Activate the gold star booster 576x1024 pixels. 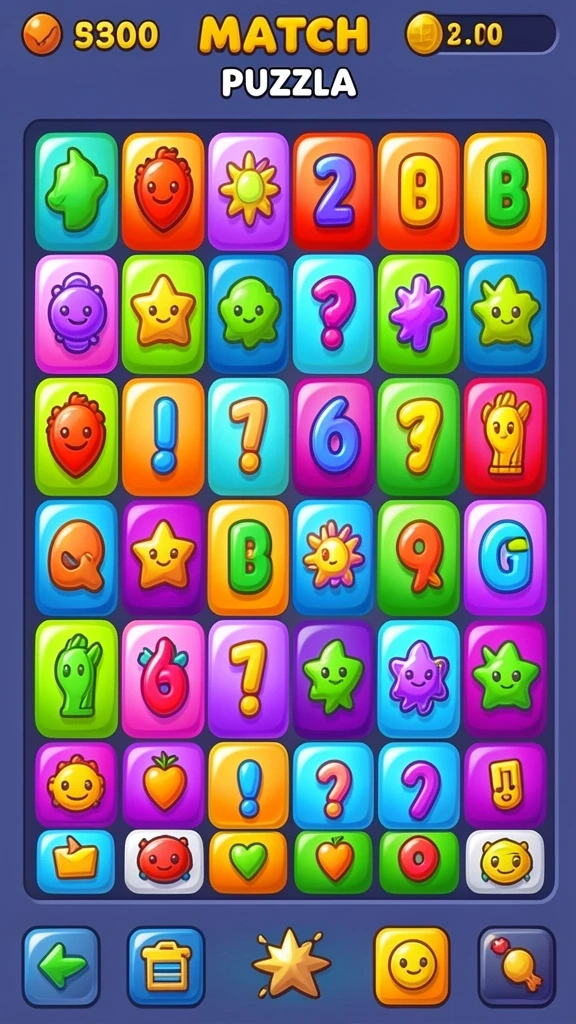(x=291, y=965)
